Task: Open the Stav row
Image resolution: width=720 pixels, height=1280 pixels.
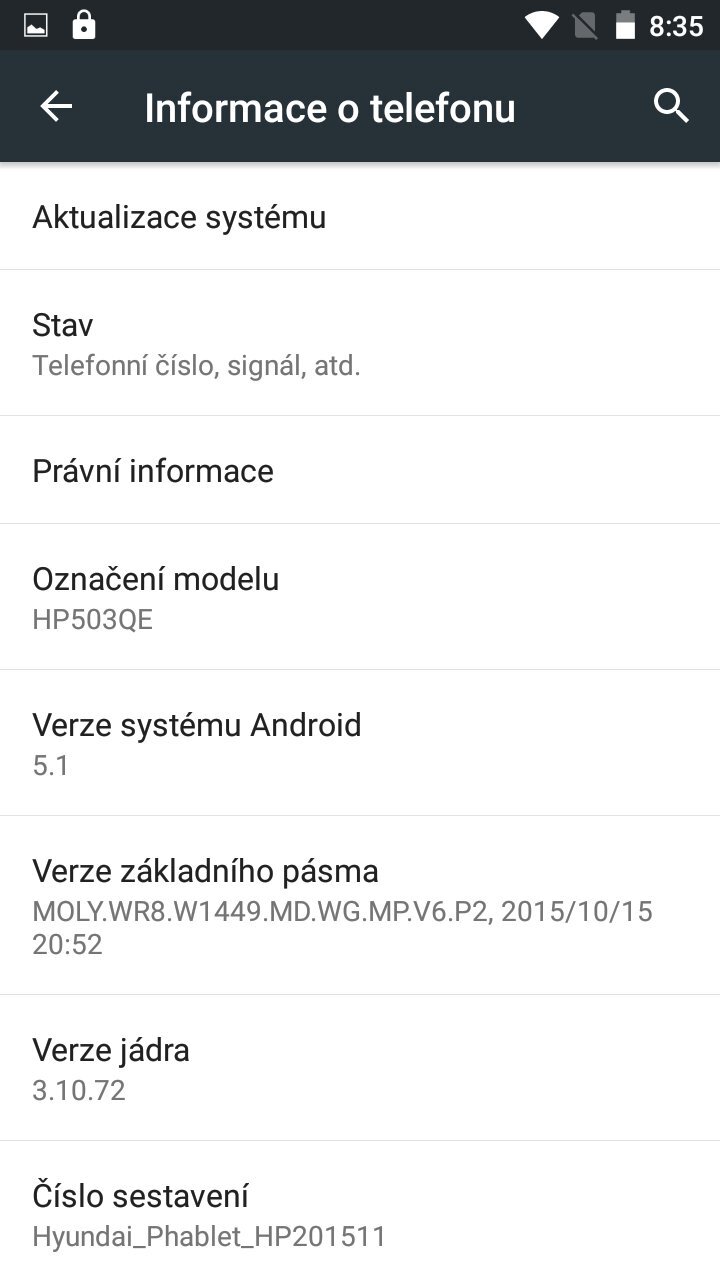Action: coord(360,343)
